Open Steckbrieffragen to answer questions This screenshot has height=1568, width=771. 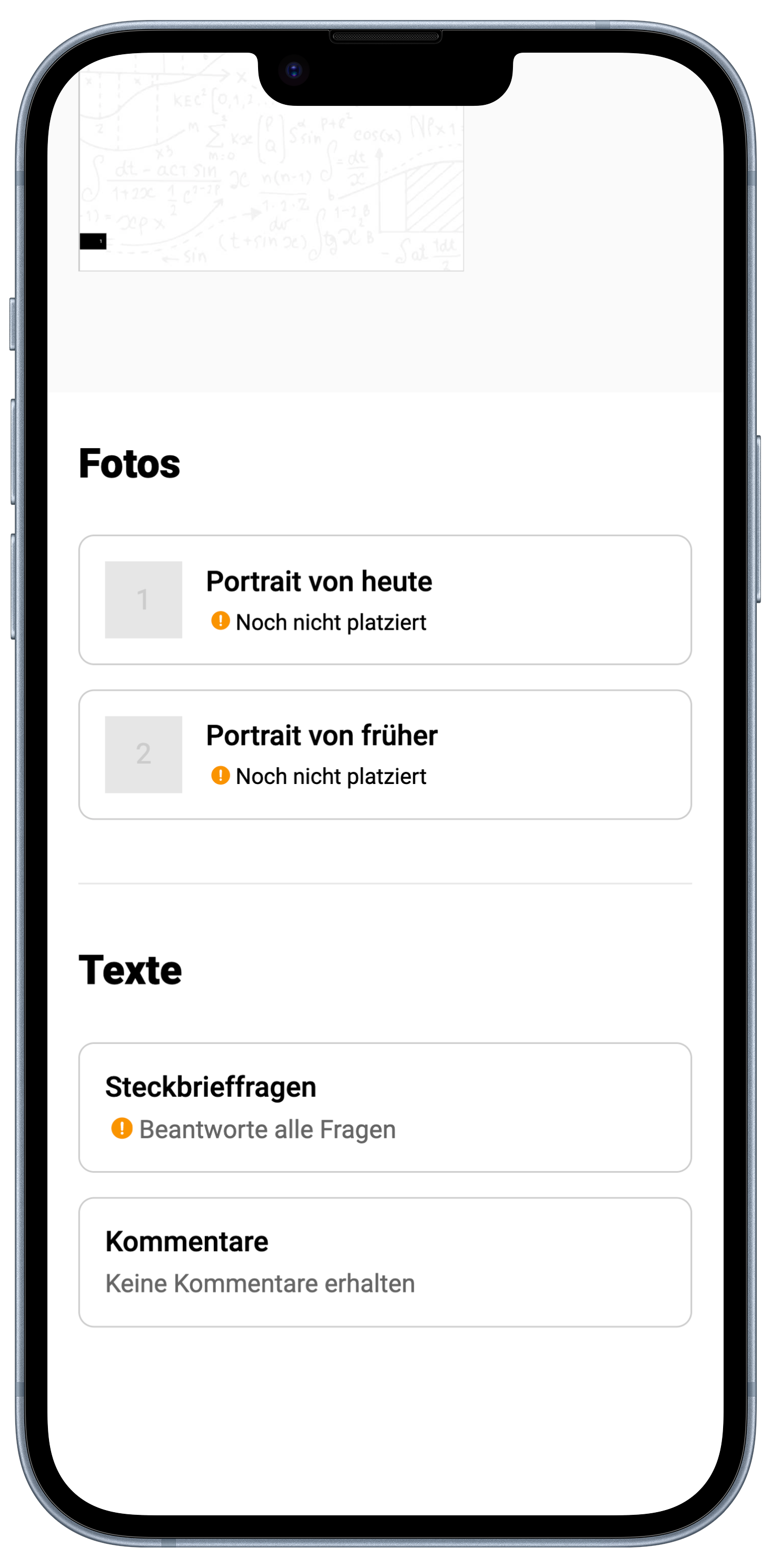(x=385, y=1107)
